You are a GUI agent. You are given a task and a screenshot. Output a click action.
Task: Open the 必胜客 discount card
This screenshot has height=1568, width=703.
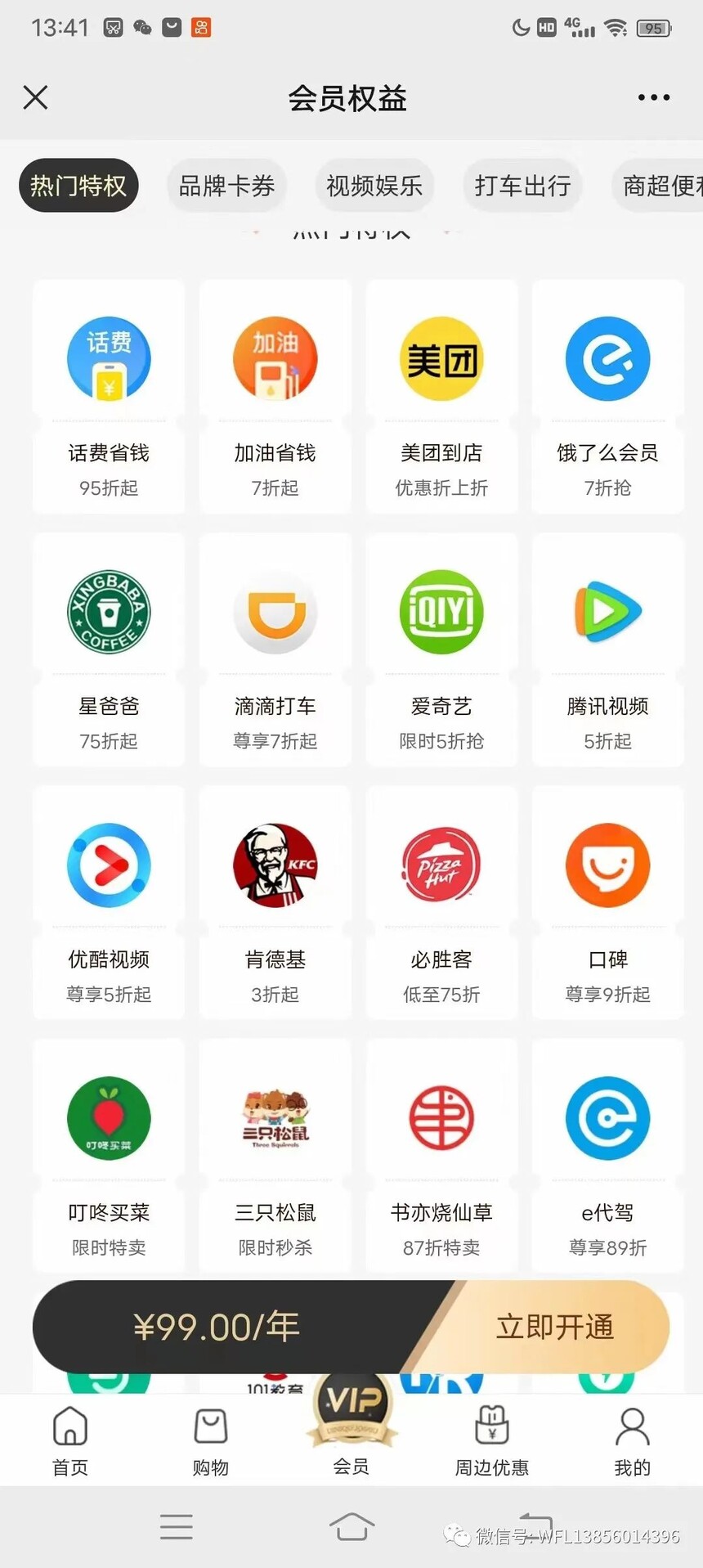pos(441,903)
